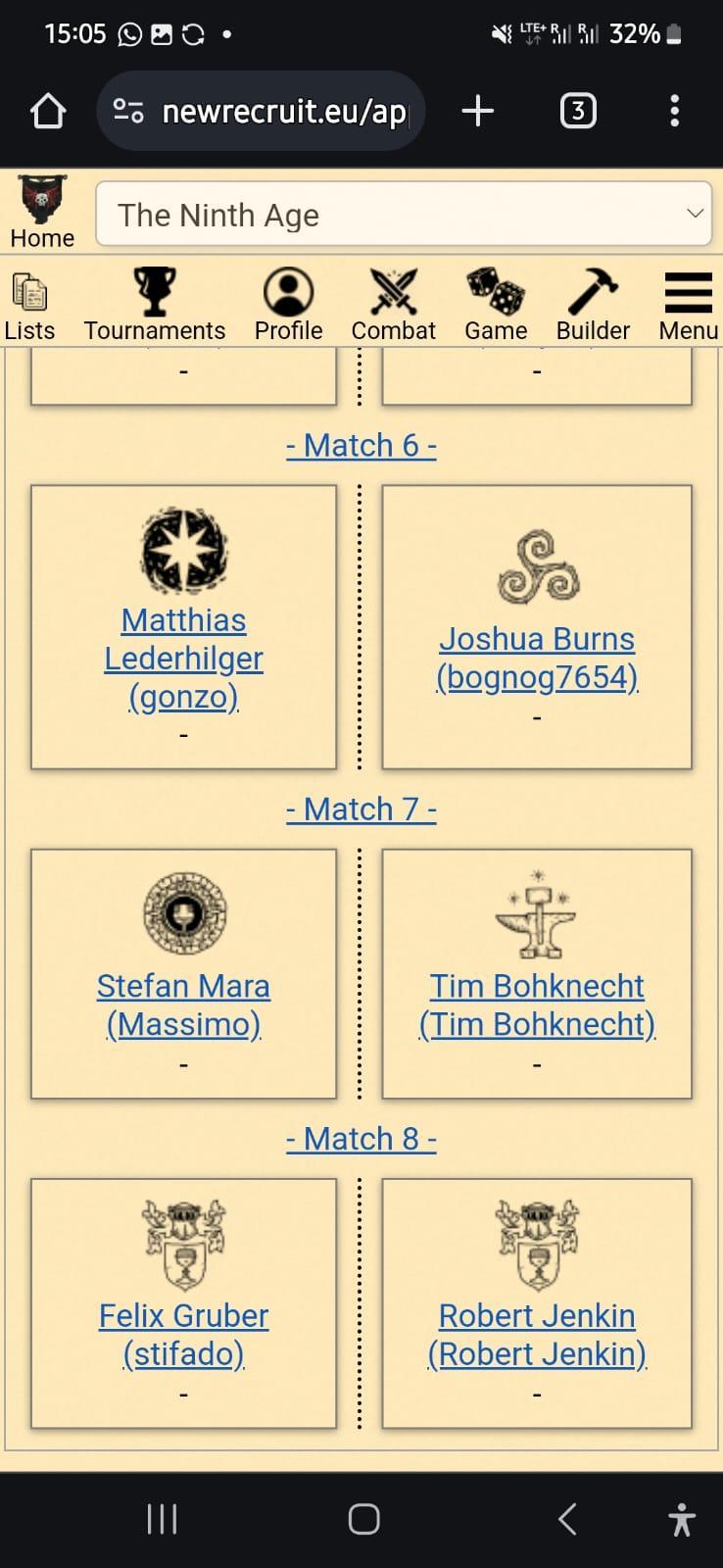Switch to the Tournaments section
Image resolution: width=723 pixels, height=1568 pixels.
(x=155, y=305)
